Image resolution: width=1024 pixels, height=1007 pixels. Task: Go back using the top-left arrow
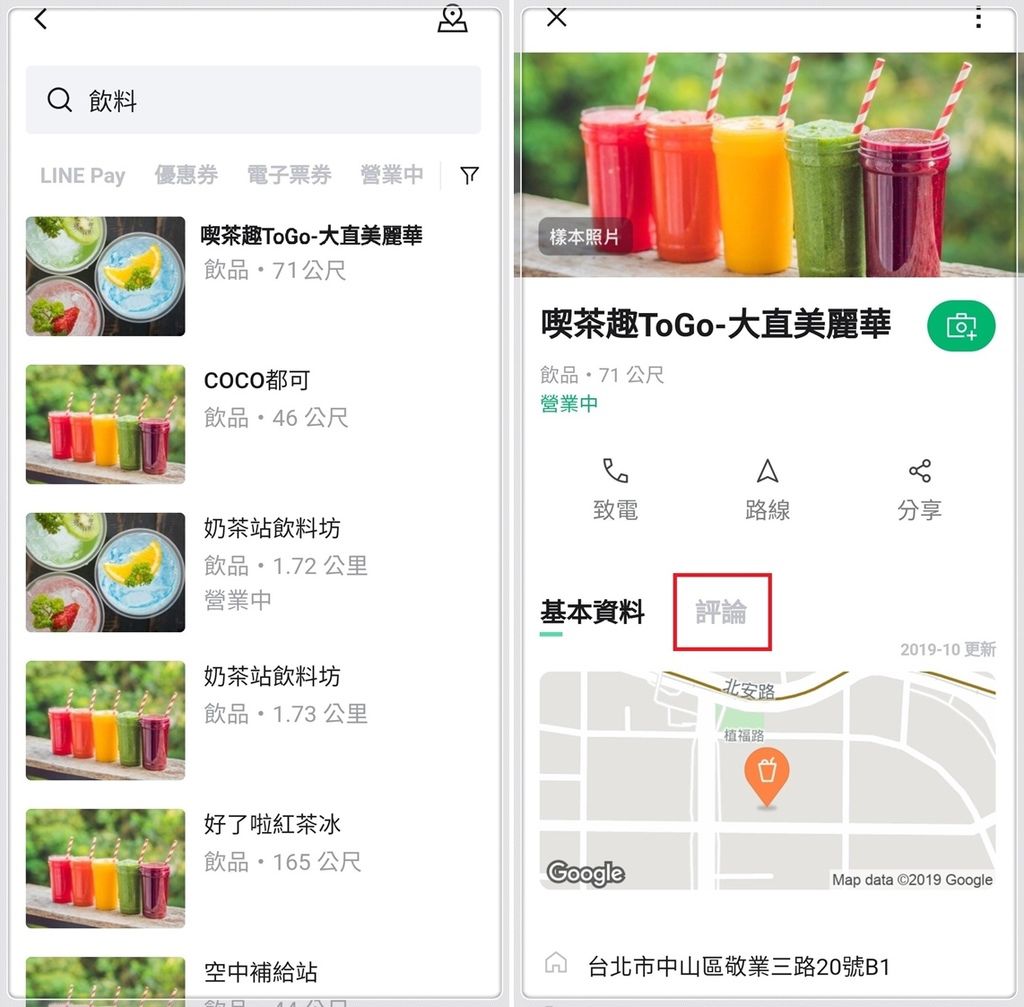[41, 19]
